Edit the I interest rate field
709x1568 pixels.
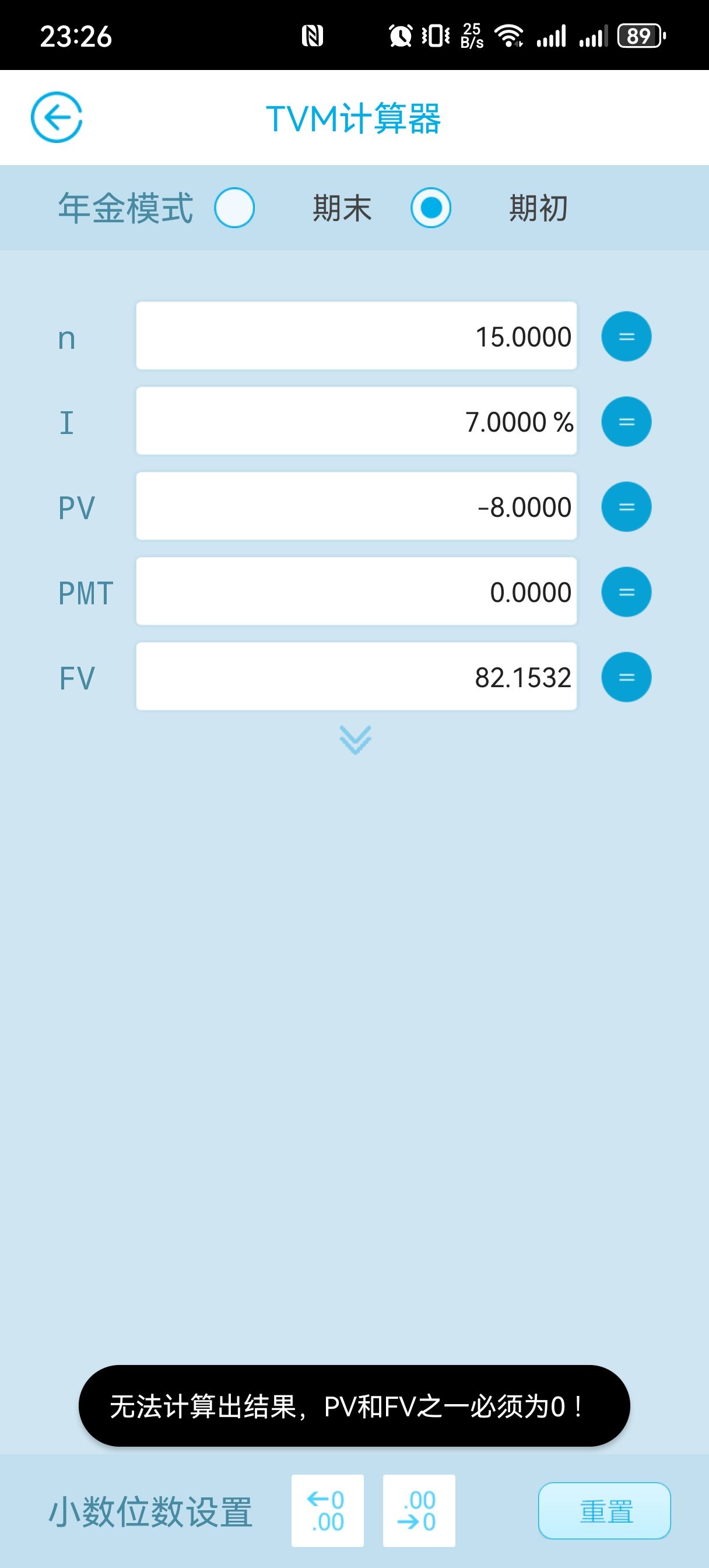[356, 421]
